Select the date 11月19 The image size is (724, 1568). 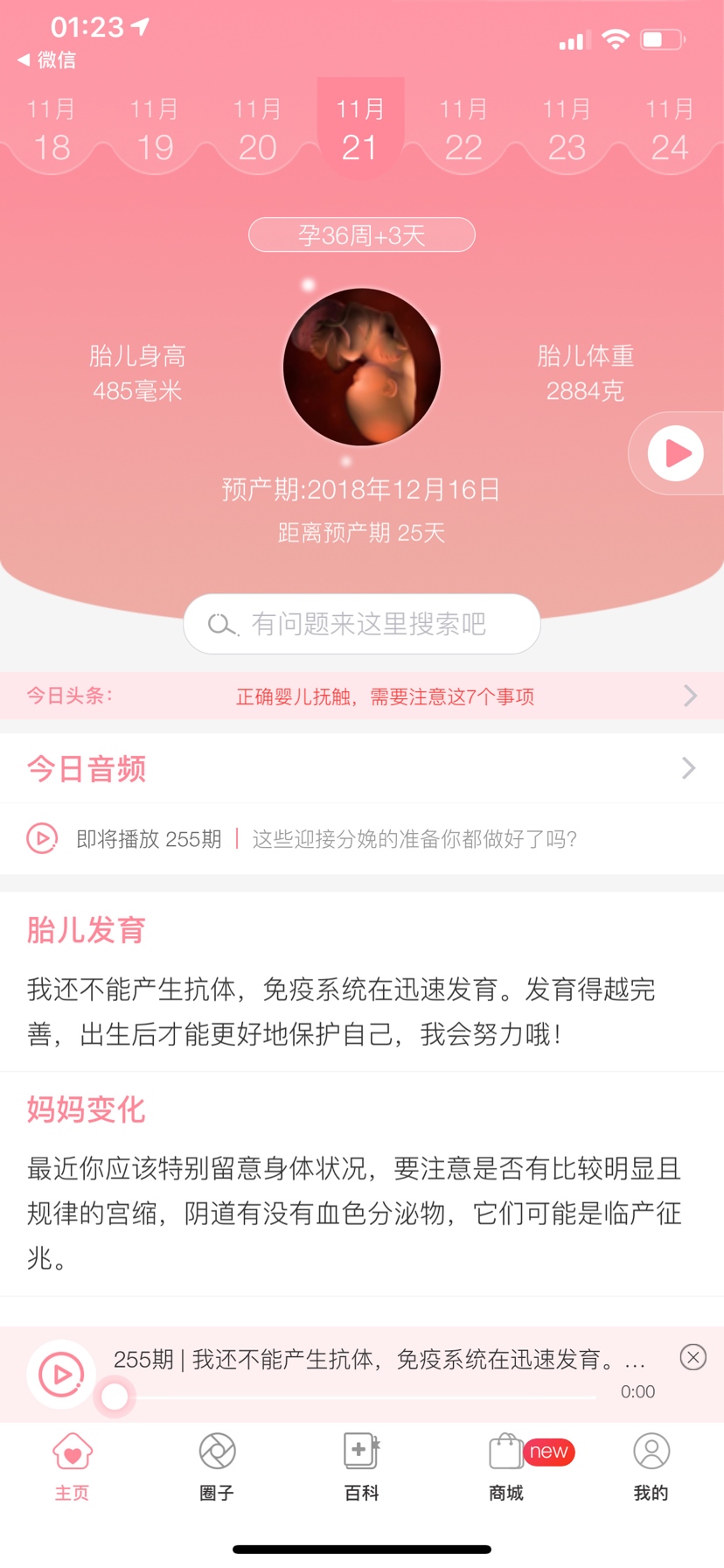click(x=155, y=129)
